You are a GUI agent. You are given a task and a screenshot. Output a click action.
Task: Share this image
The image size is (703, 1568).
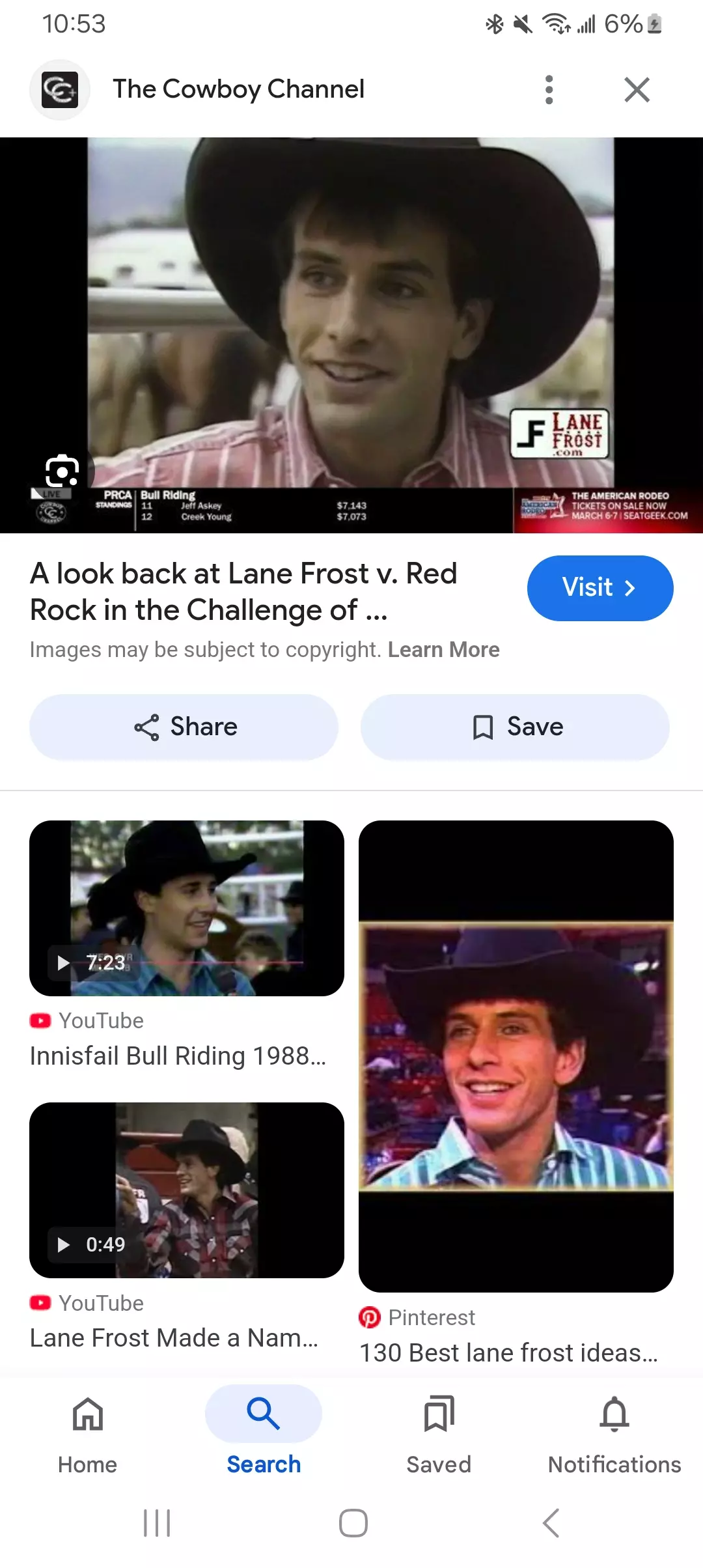184,727
